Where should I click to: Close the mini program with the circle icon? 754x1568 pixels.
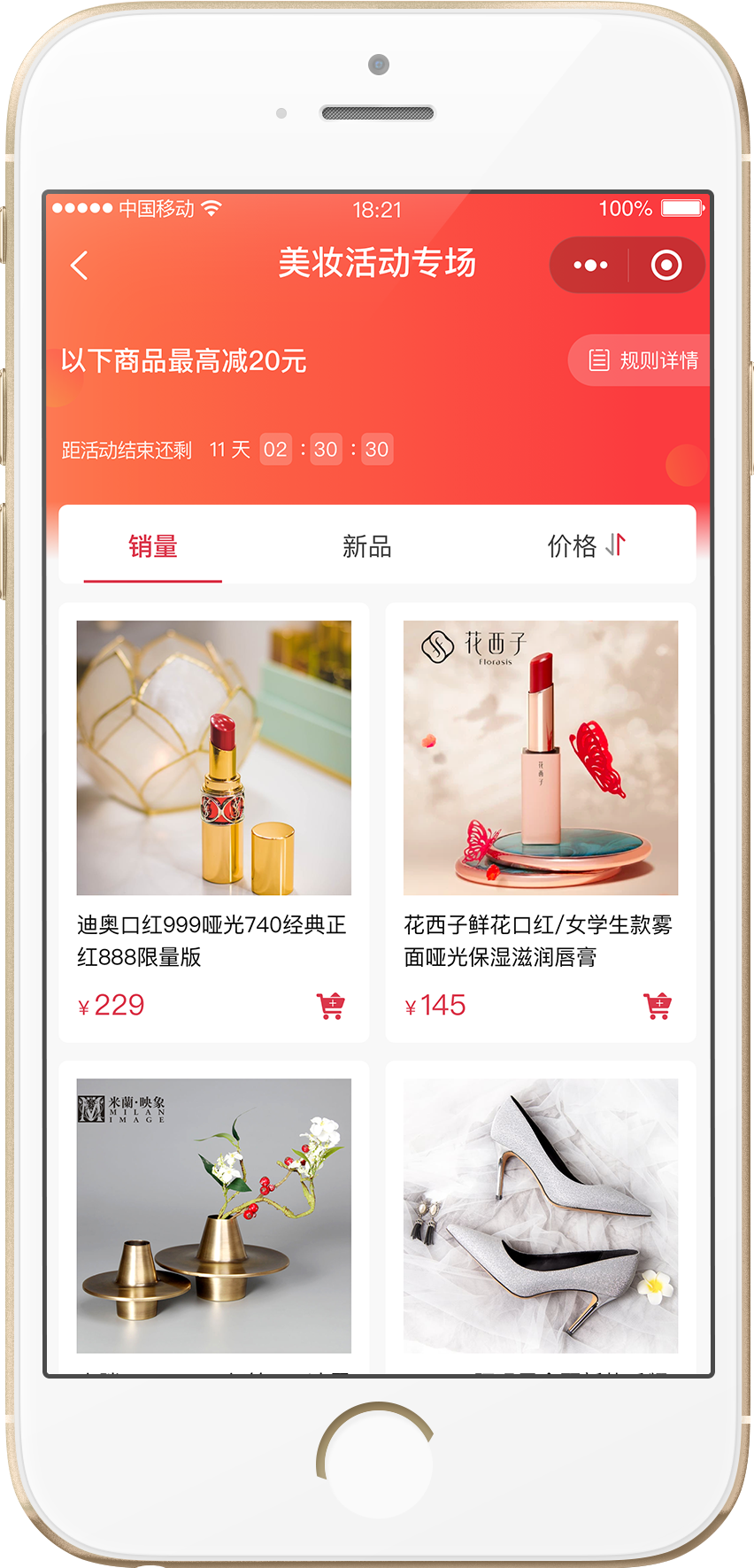click(666, 265)
